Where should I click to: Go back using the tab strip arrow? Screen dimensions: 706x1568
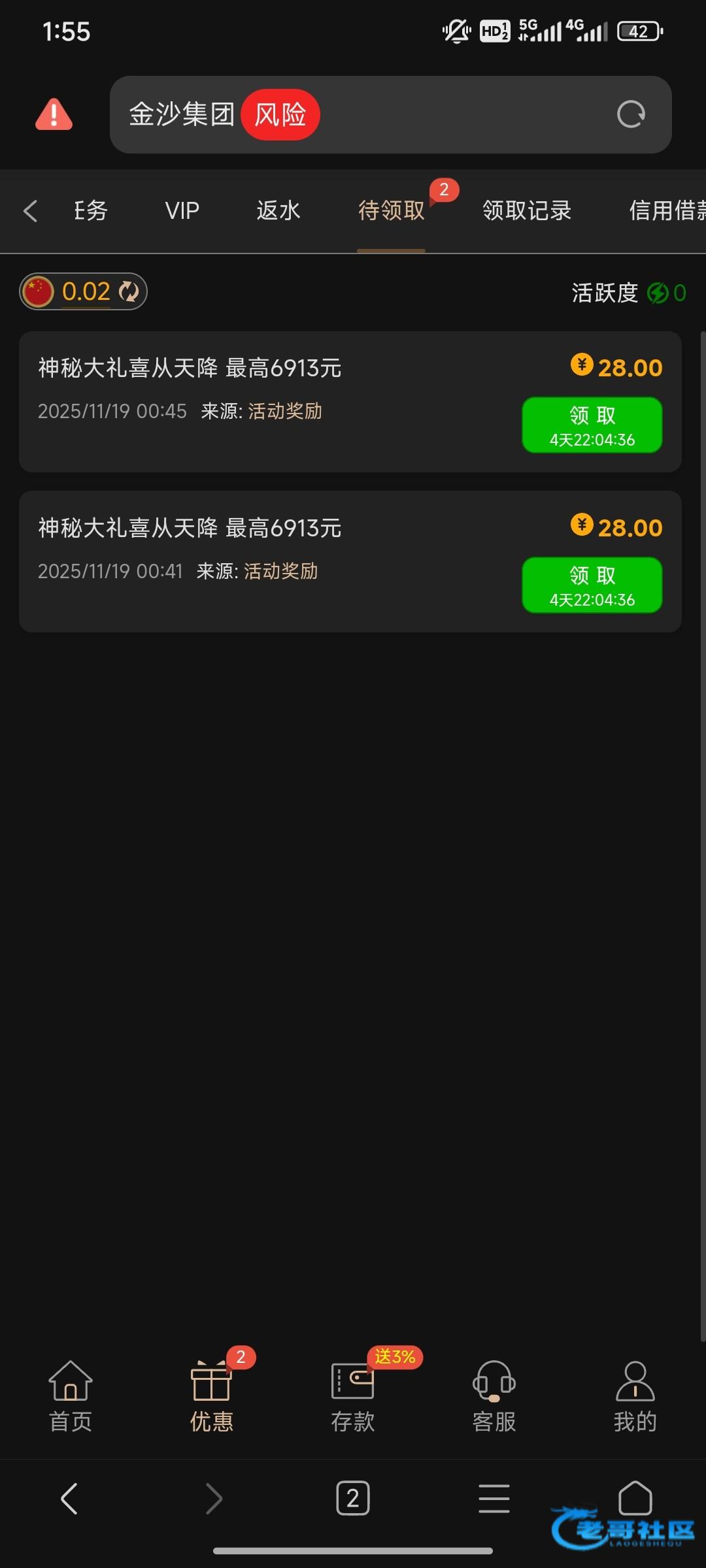[30, 210]
